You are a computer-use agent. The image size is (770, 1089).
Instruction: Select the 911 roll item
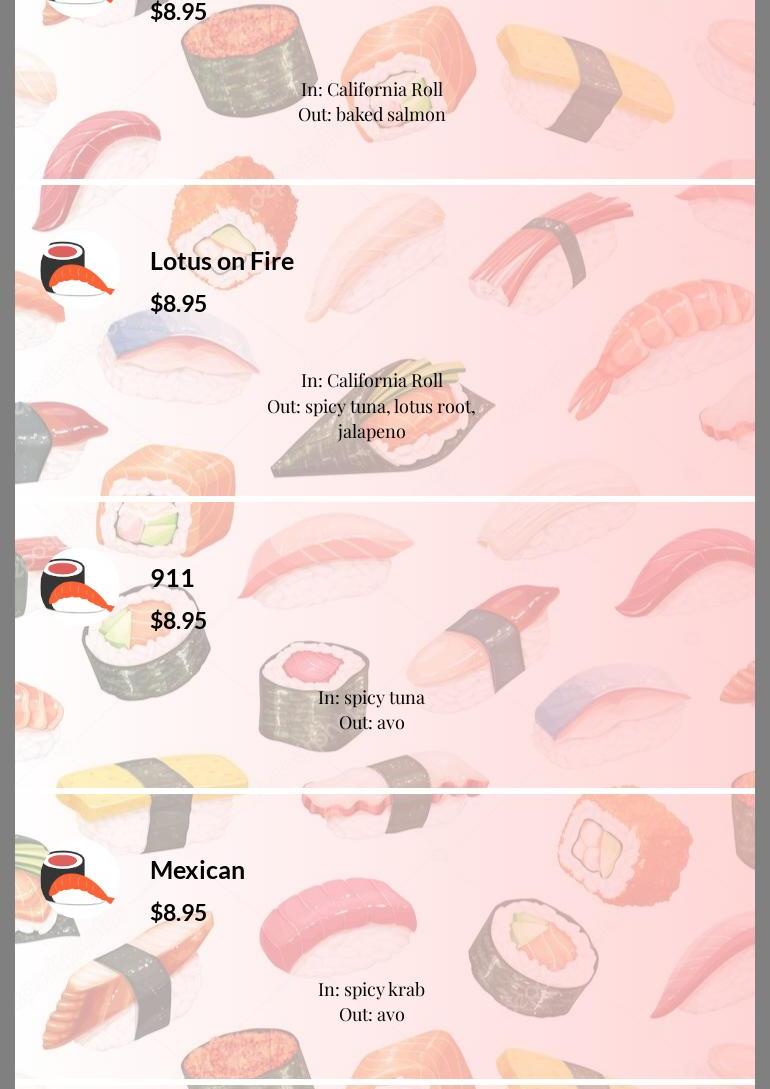pyautogui.click(x=172, y=578)
